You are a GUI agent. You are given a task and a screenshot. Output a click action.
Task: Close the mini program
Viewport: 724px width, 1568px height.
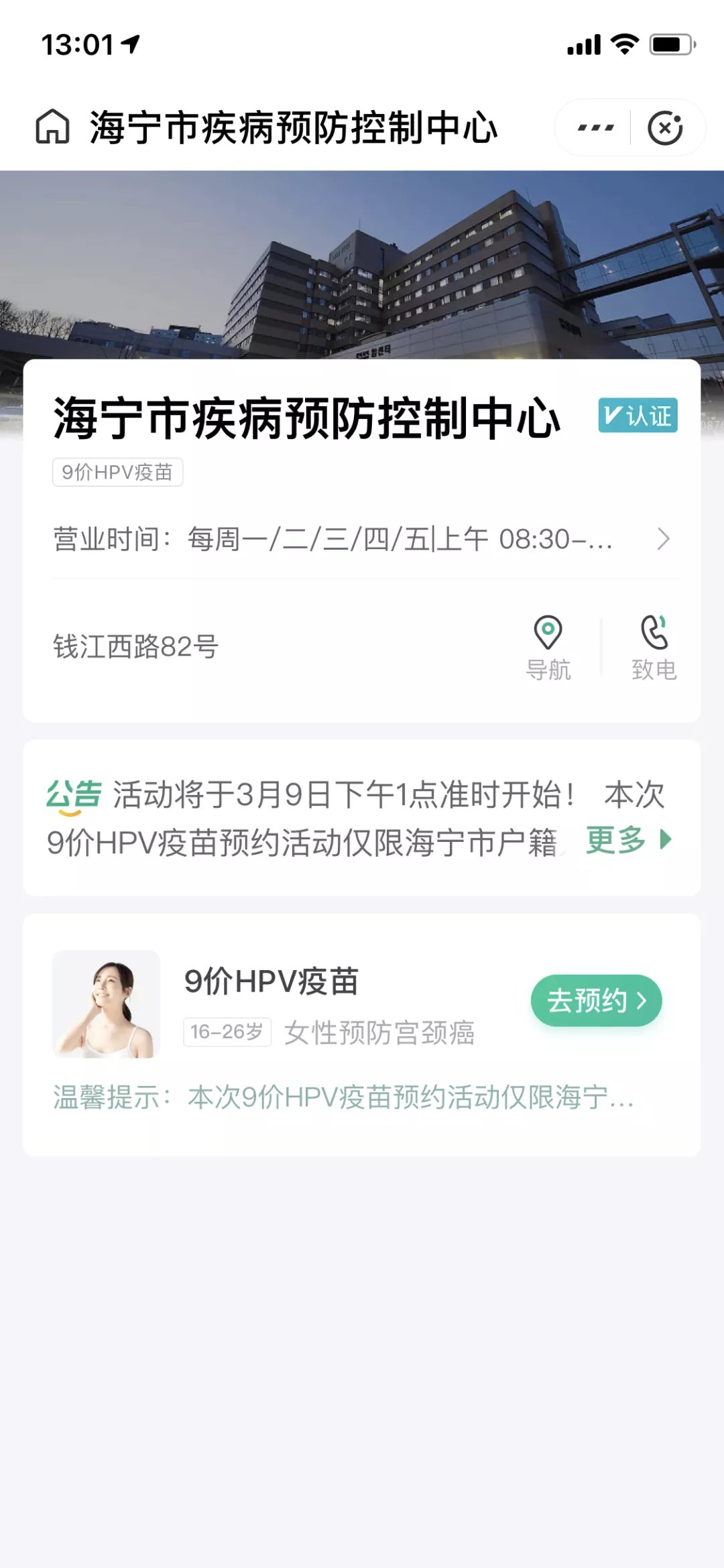pos(665,127)
